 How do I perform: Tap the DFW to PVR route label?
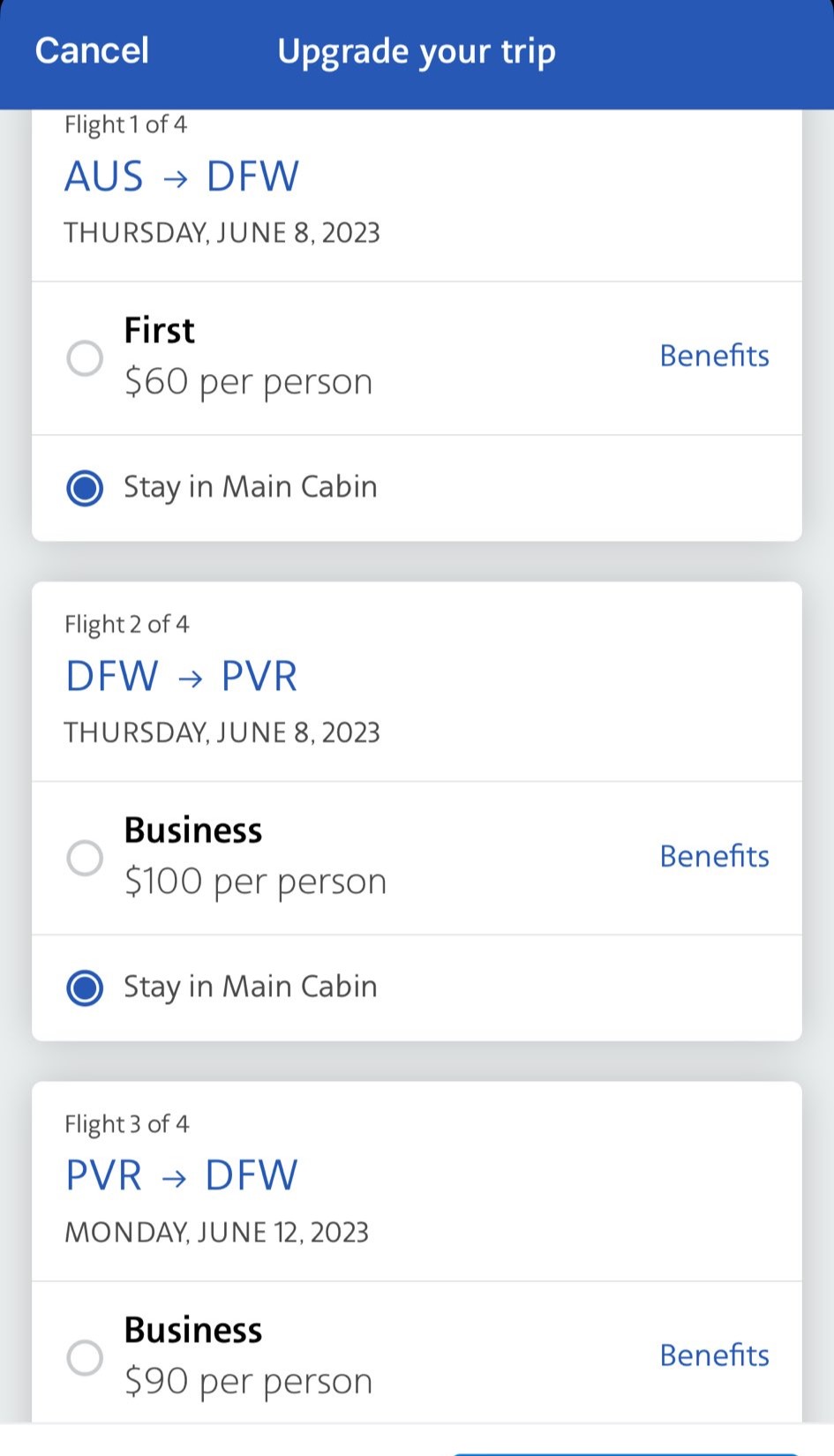point(182,675)
